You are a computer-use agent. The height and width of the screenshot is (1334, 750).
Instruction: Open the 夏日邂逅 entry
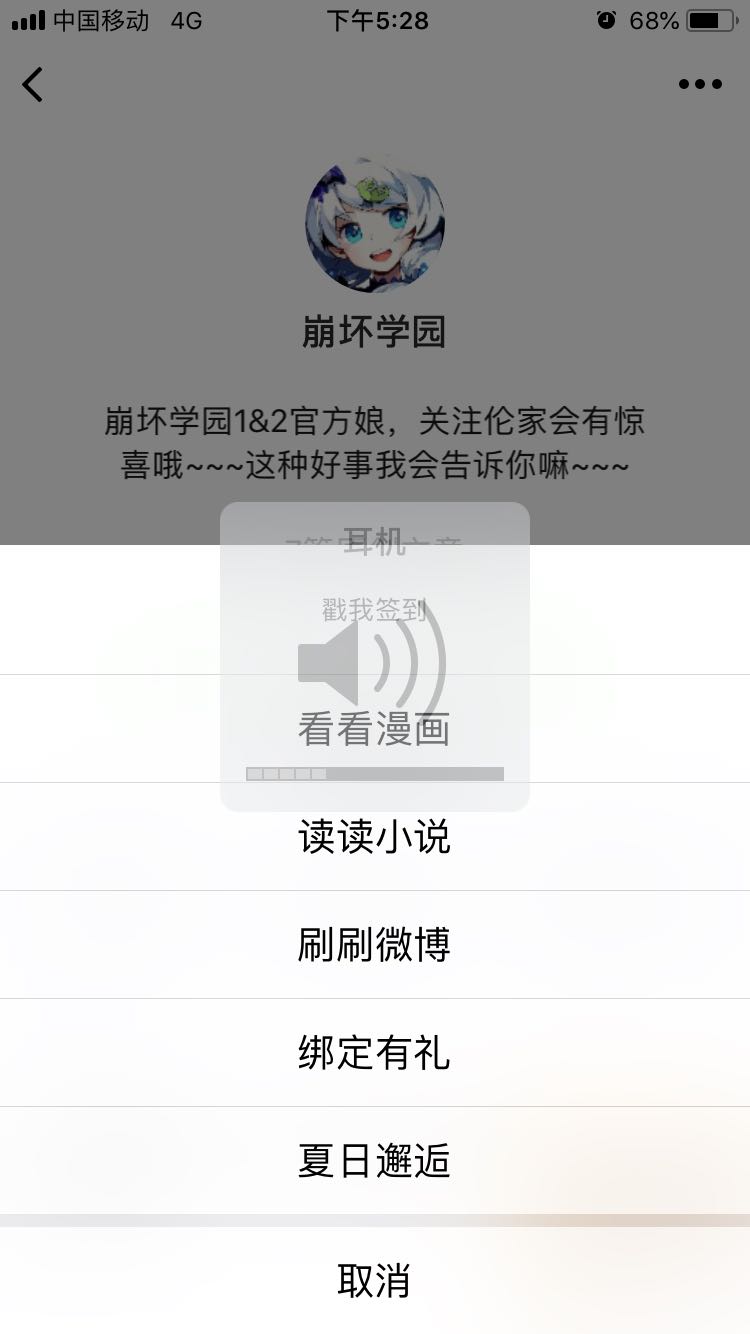375,1161
